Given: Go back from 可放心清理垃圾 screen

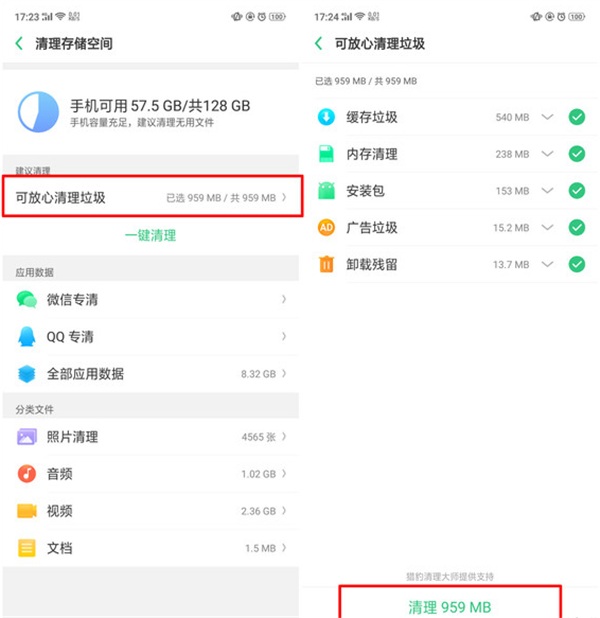Looking at the screenshot, I should pos(319,44).
